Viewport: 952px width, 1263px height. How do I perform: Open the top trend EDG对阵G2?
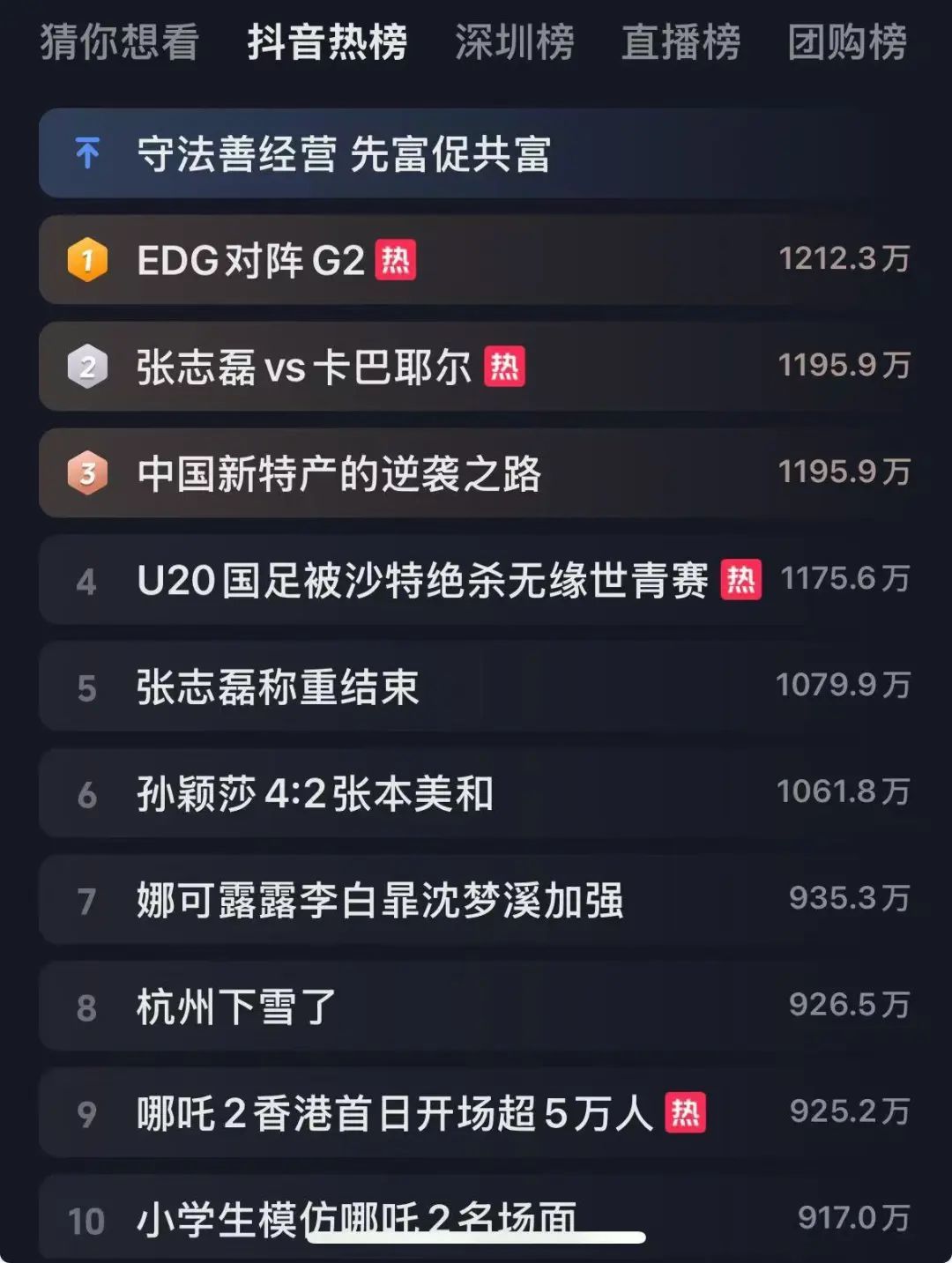click(x=251, y=261)
